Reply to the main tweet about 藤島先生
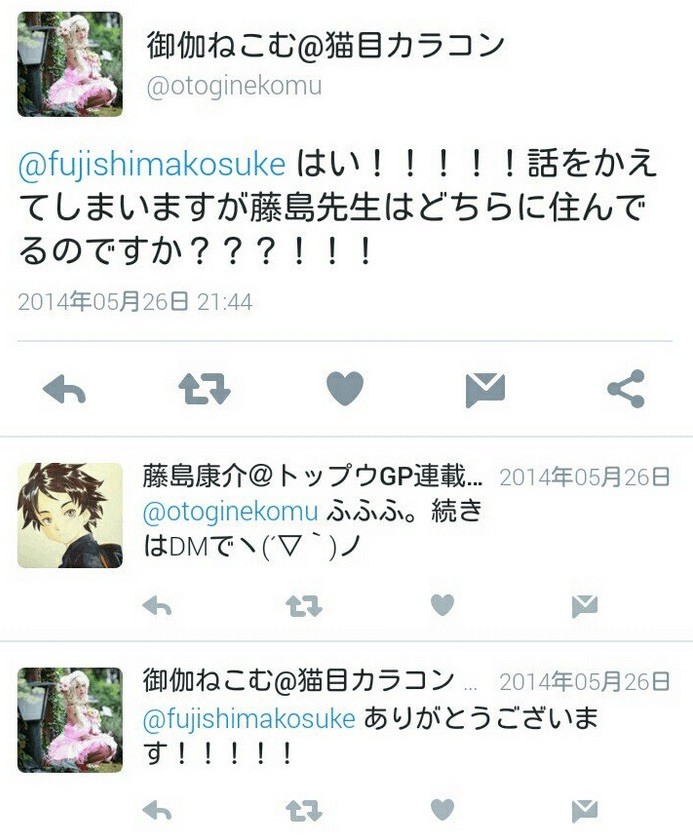The height and width of the screenshot is (835, 693). [65, 389]
